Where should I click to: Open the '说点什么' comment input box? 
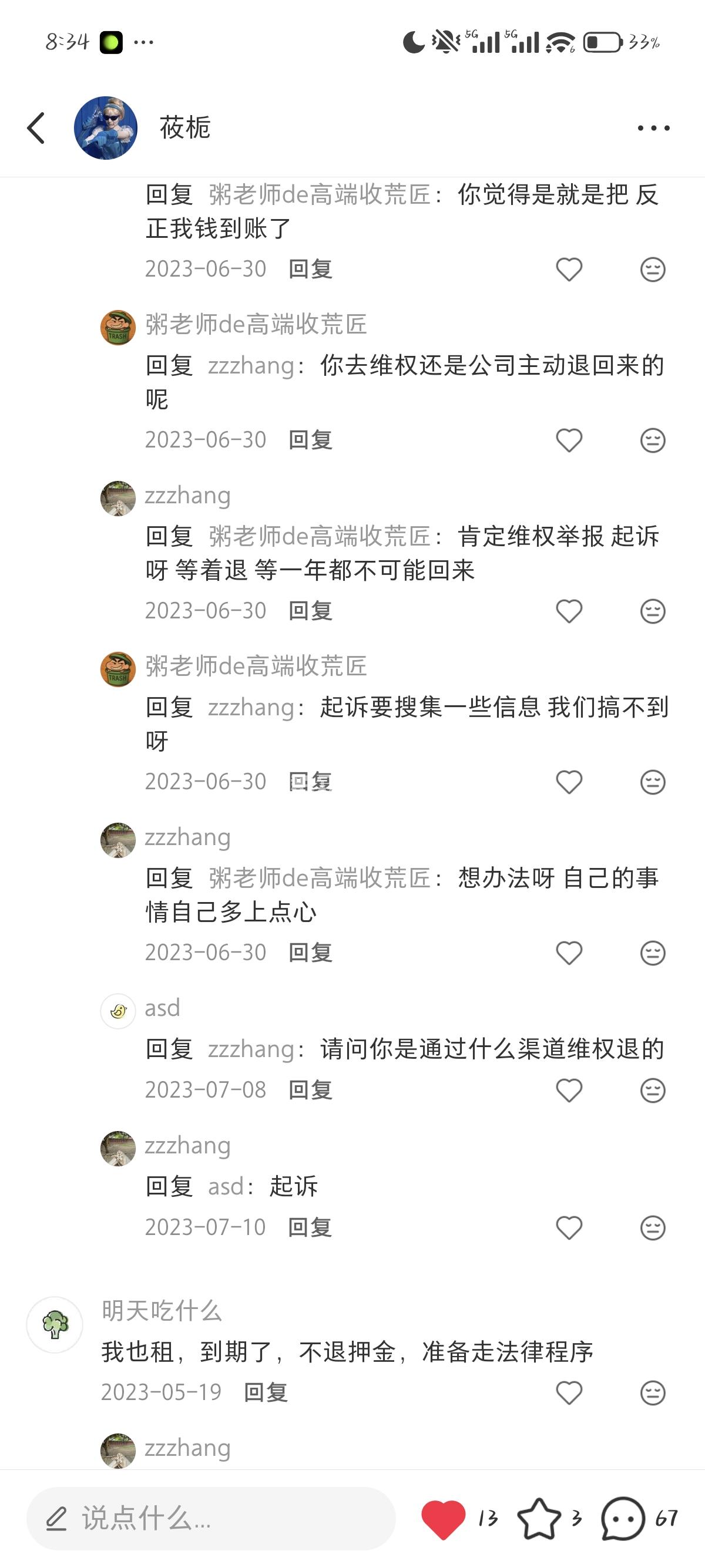click(x=210, y=1518)
